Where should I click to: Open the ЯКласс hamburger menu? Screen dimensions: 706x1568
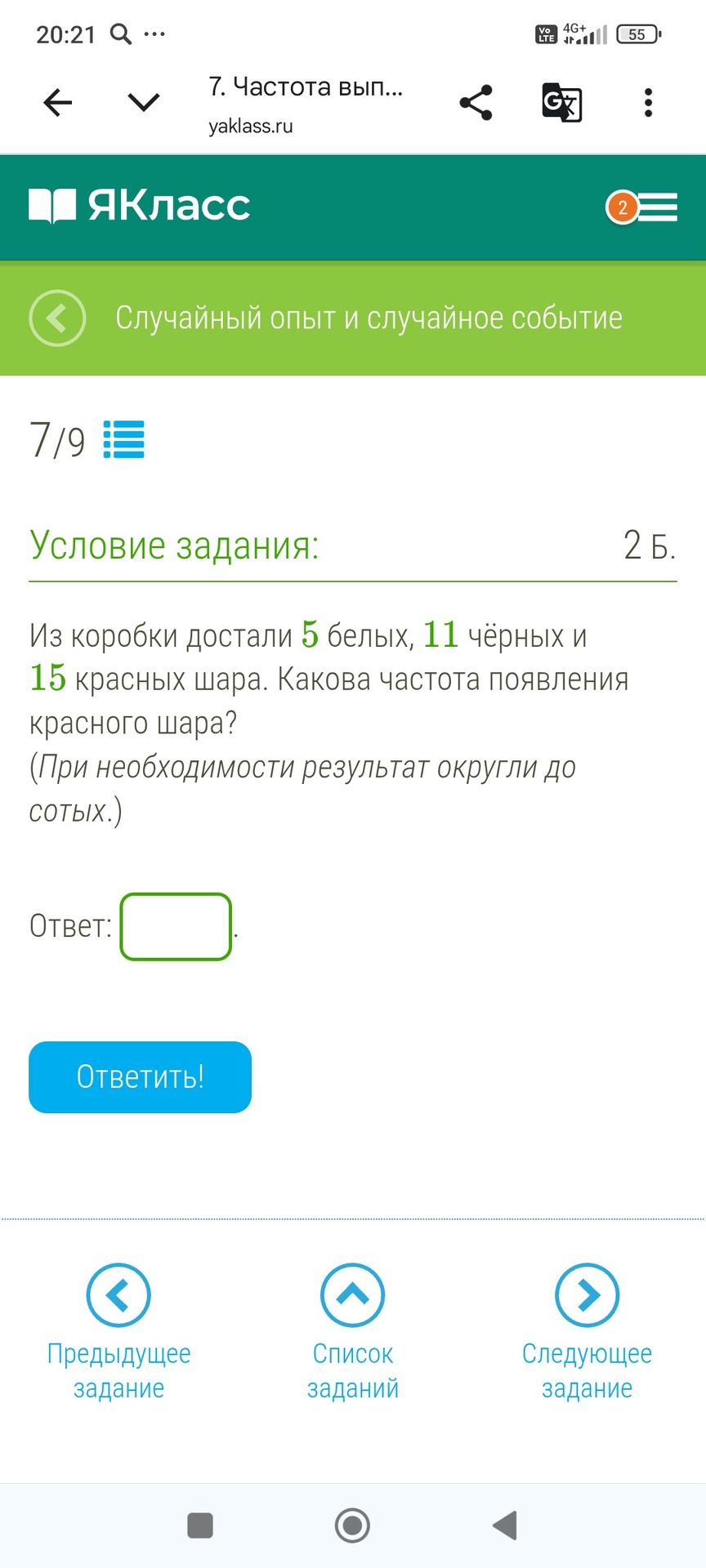(641, 207)
